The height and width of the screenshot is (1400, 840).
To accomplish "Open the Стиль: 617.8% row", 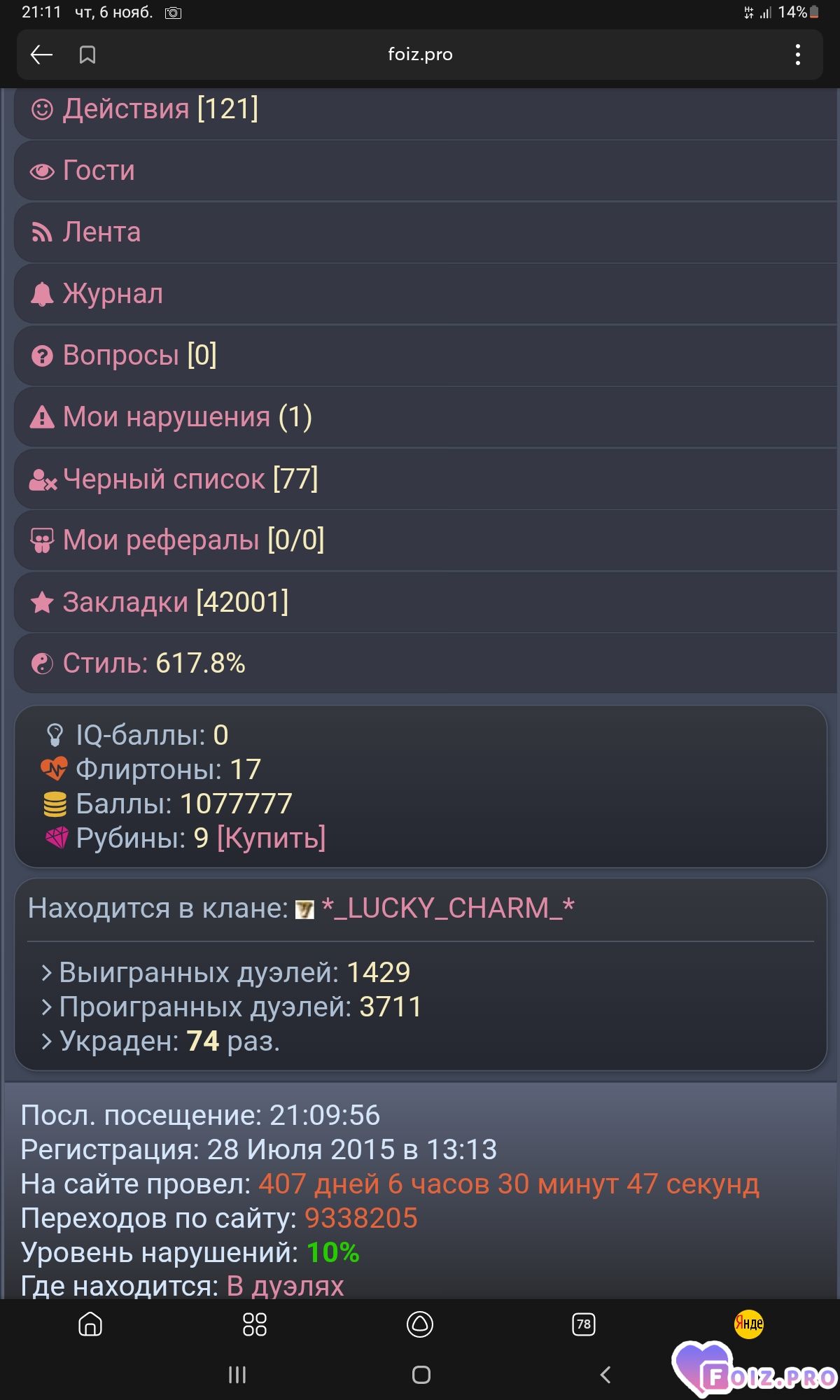I will tap(154, 664).
